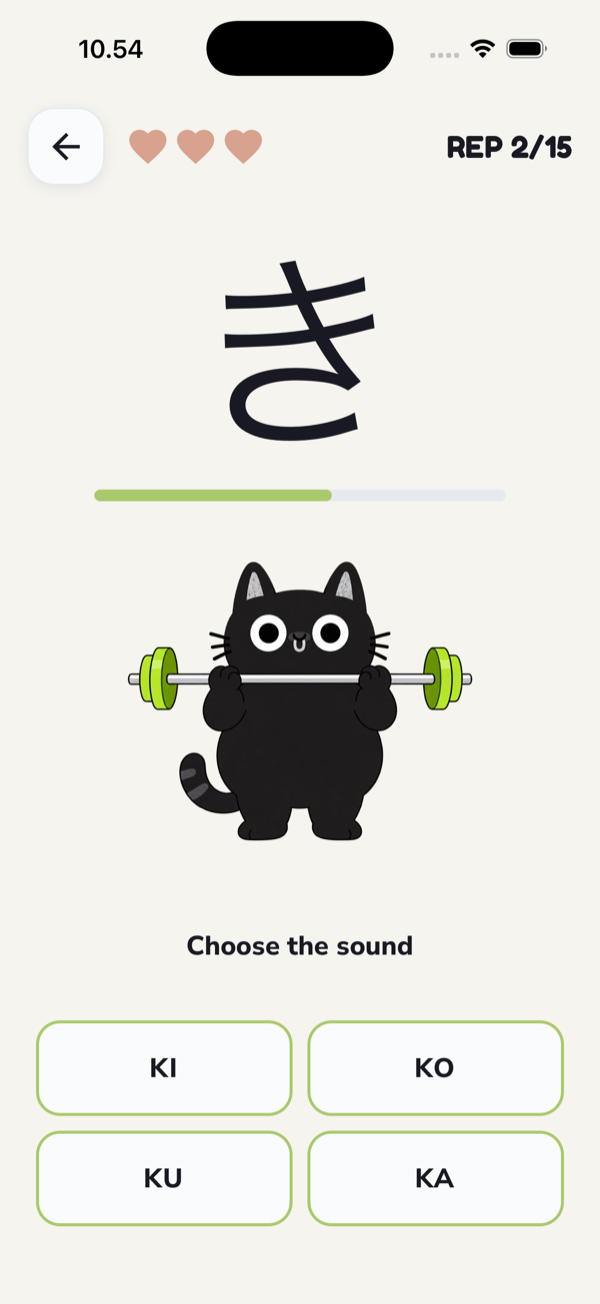Pick the KU answer option
Viewport: 600px width, 1304px height.
point(164,1178)
